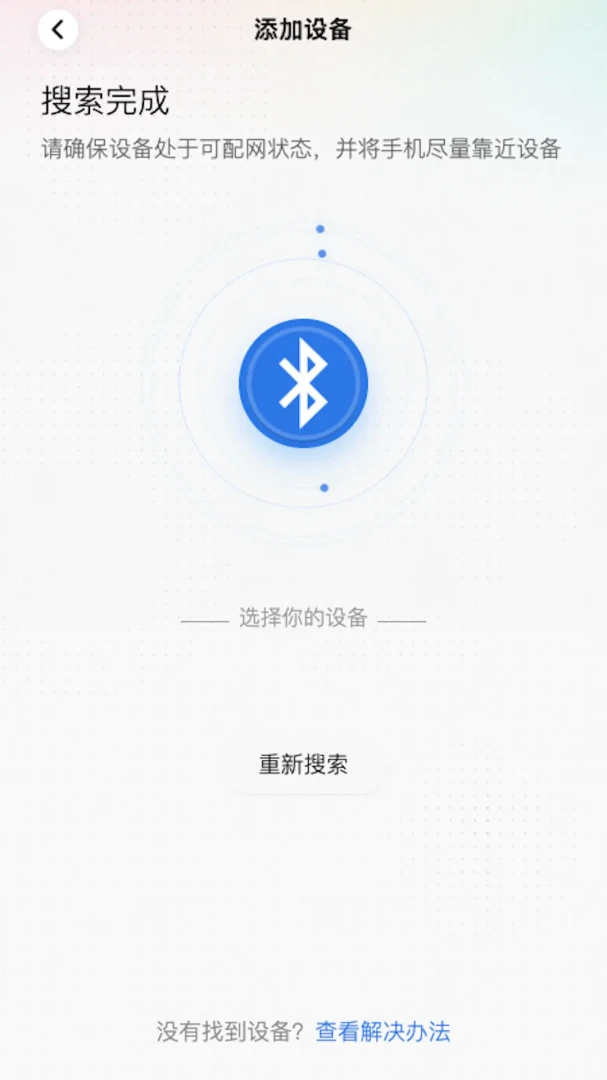Go back using the top-left arrow
The width and height of the screenshot is (607, 1080).
(58, 30)
